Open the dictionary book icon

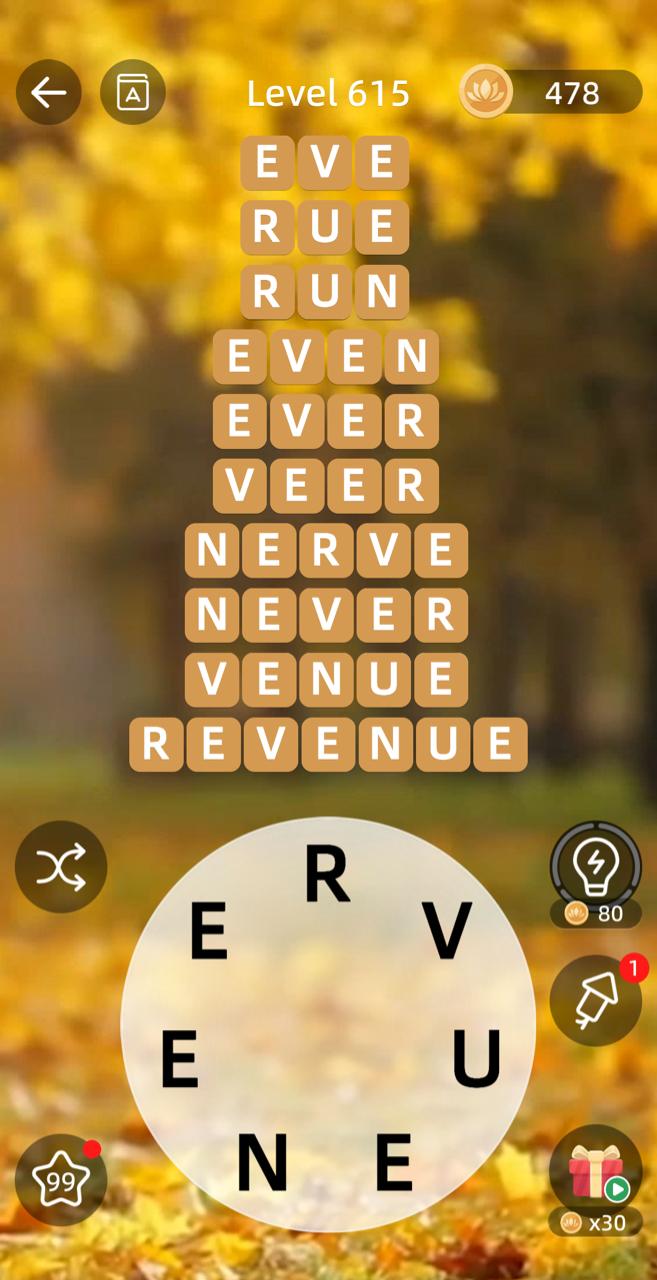point(132,92)
